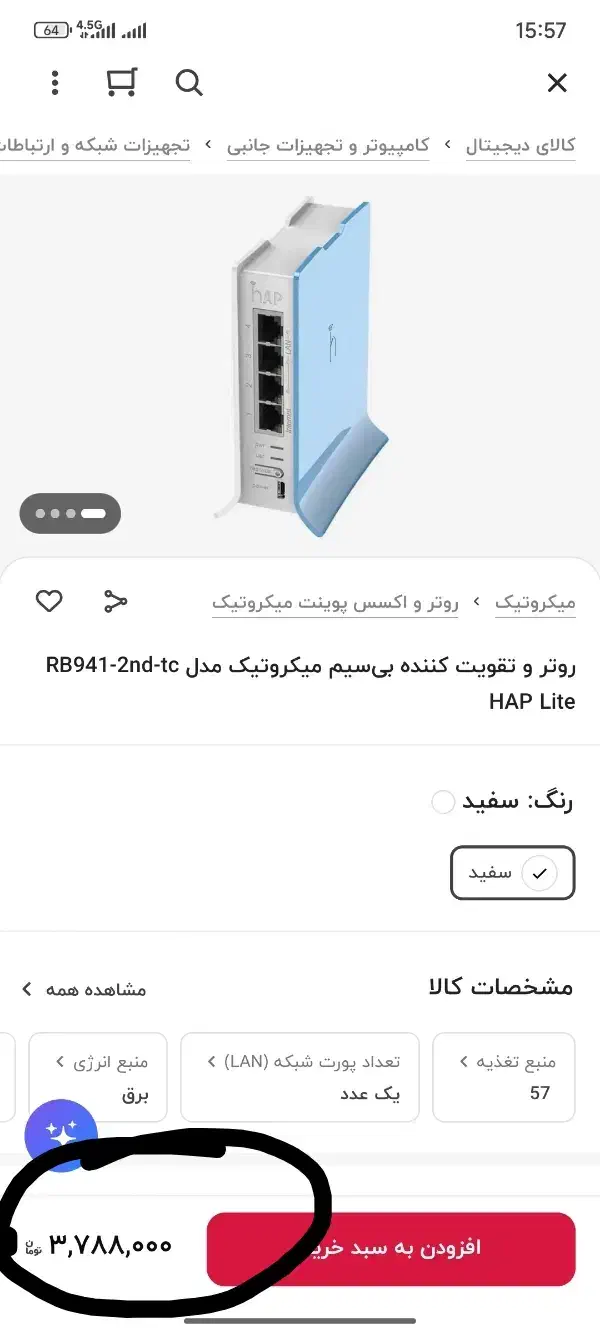This screenshot has height=1333, width=600.
Task: Open the کالای دیجیتال breadcrumb
Action: [520, 146]
